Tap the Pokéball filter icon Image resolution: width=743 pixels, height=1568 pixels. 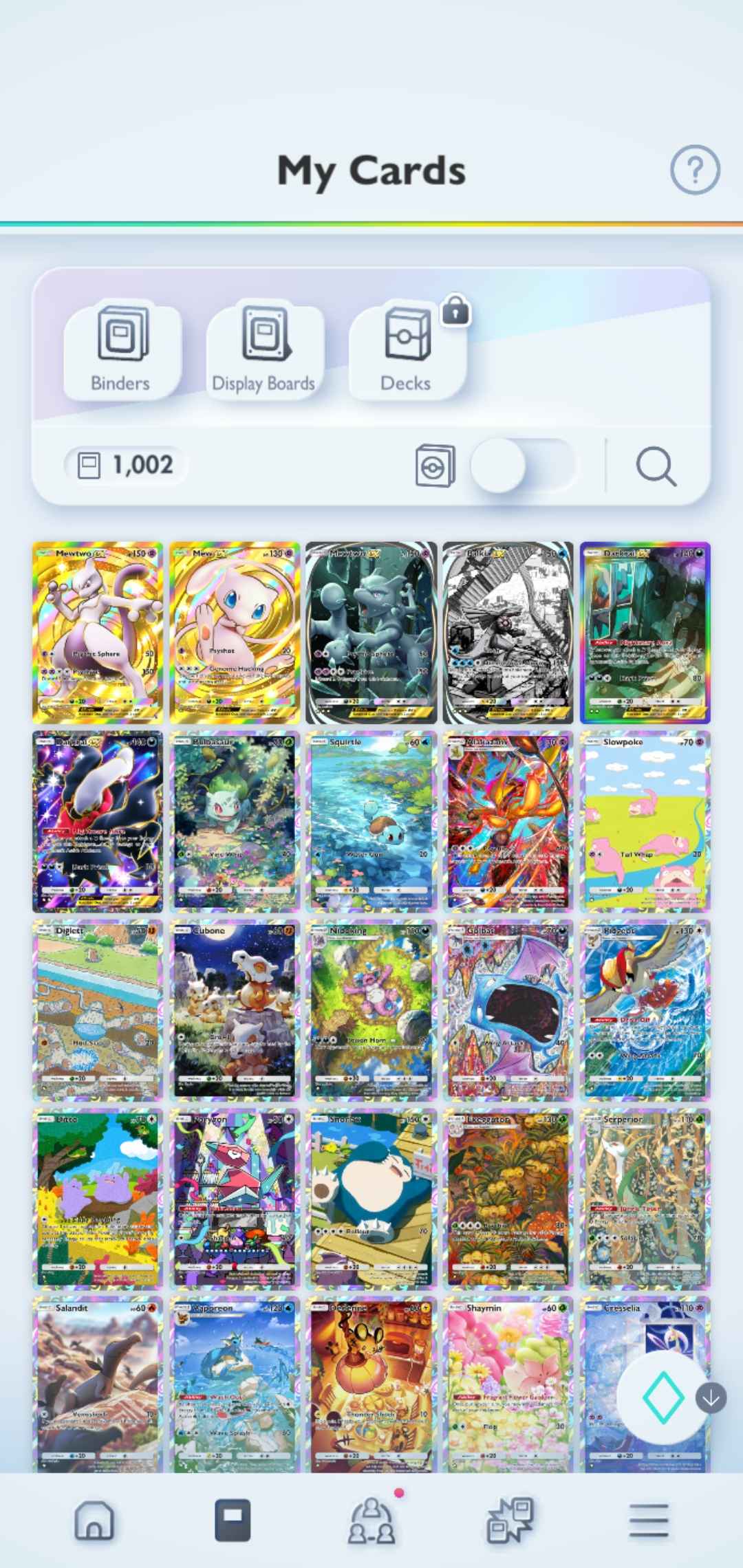coord(437,466)
